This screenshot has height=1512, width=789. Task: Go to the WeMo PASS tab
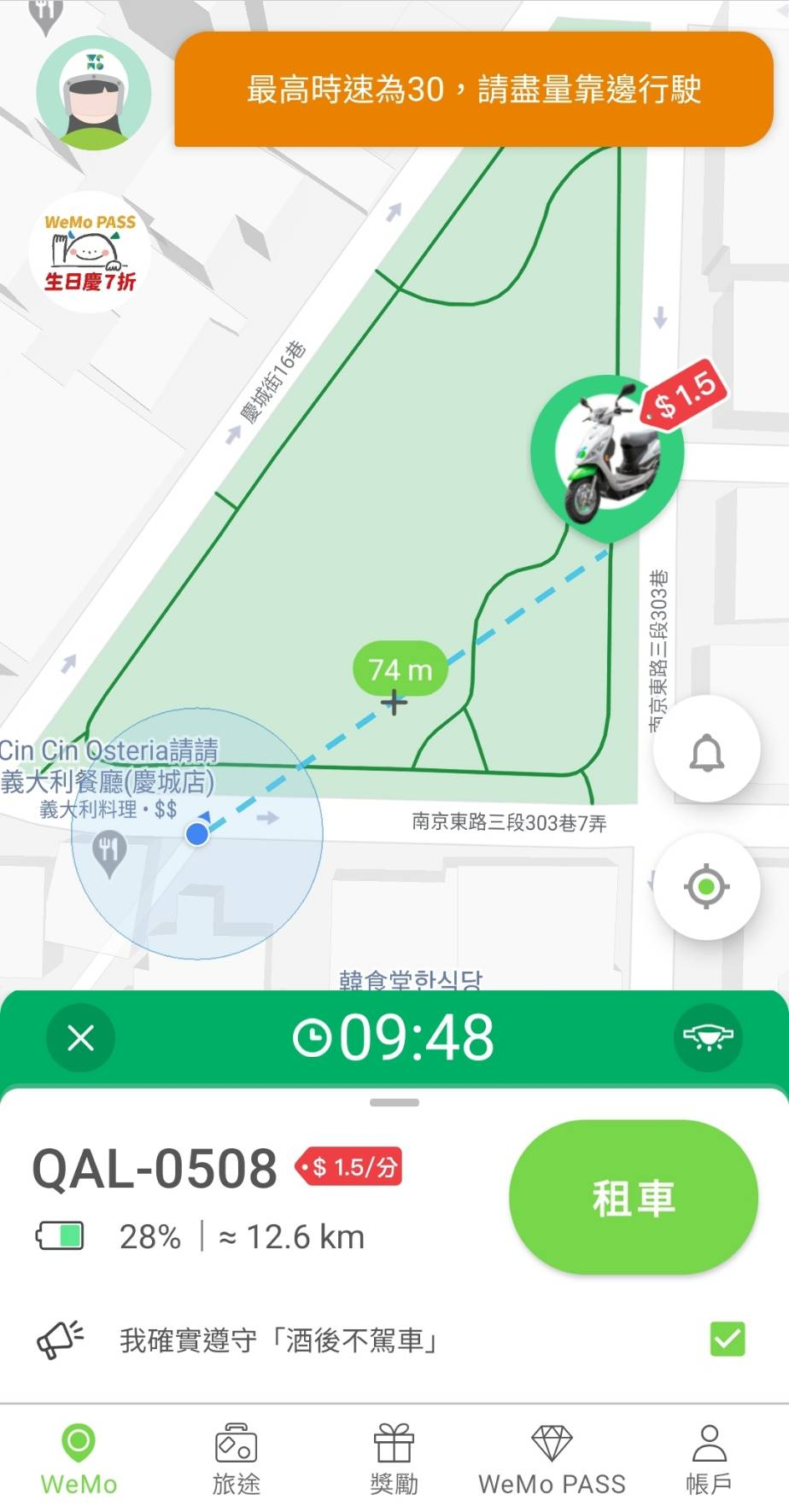tap(552, 1459)
